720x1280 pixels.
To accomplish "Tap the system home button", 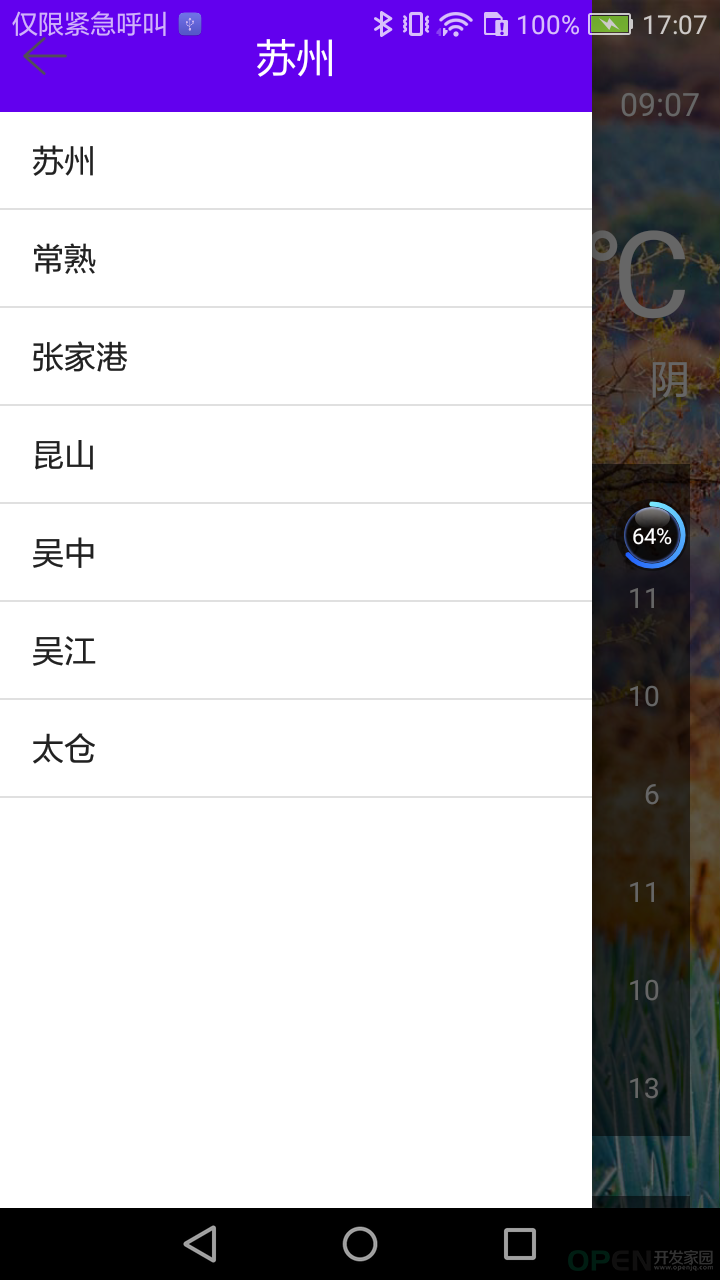I will (x=360, y=1244).
